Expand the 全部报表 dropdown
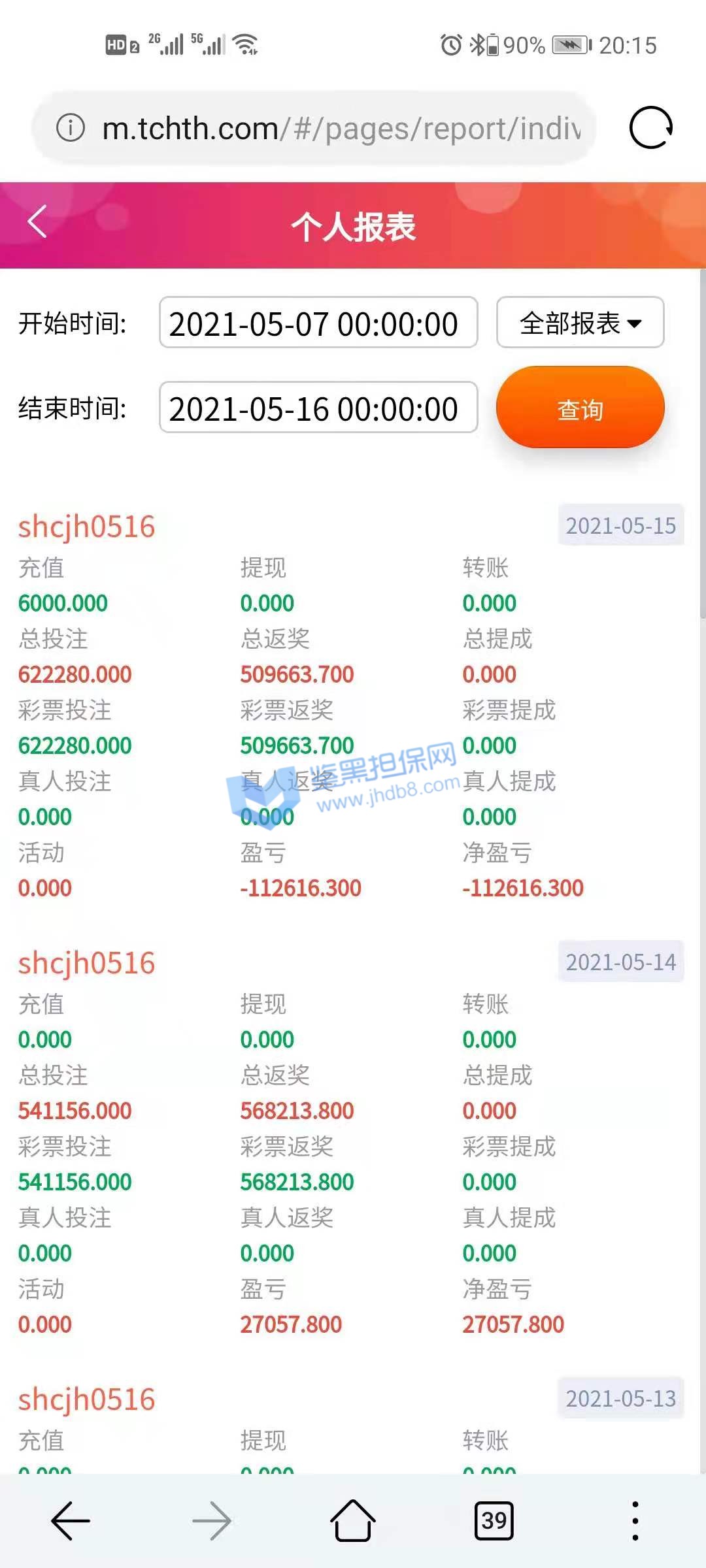Screen dimensions: 706x1568 pyautogui.click(x=580, y=323)
